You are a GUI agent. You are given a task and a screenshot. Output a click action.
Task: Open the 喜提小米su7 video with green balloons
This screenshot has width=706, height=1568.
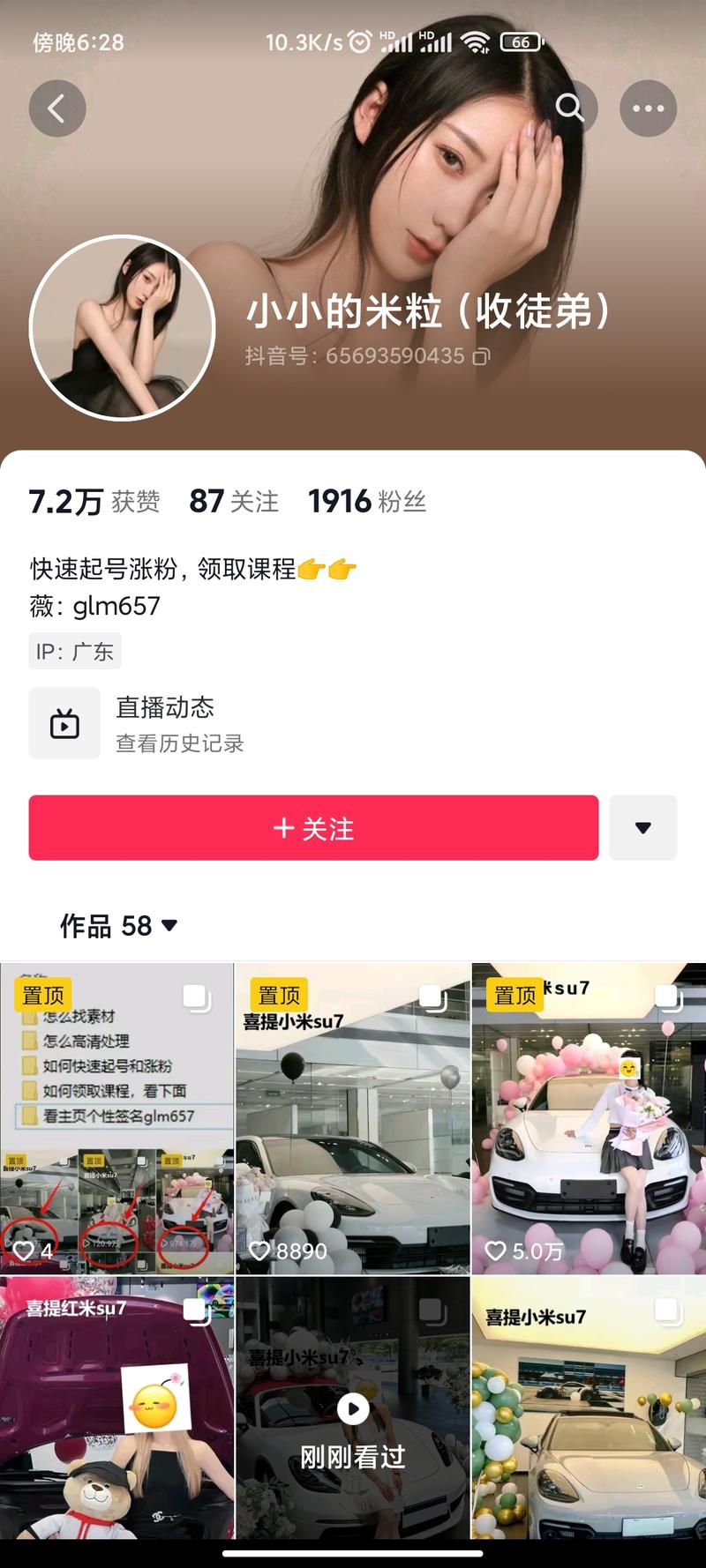point(589,1407)
